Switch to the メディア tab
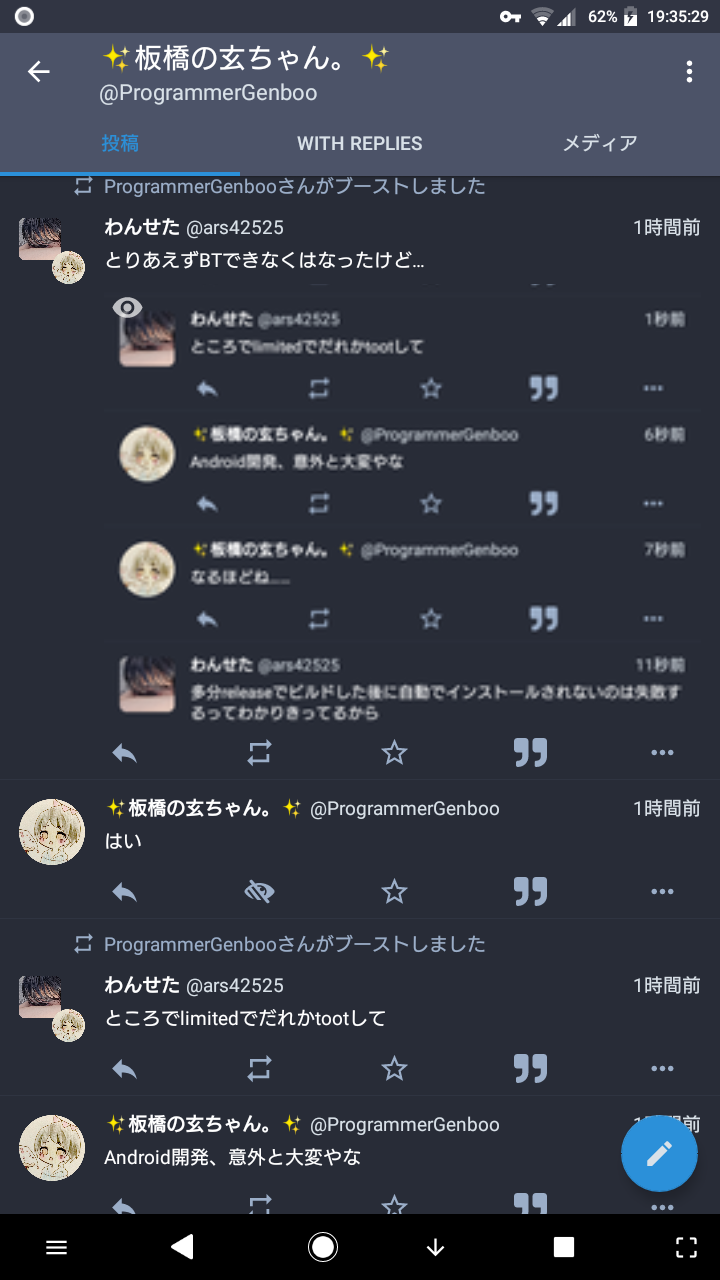Image resolution: width=720 pixels, height=1280 pixels. [599, 144]
